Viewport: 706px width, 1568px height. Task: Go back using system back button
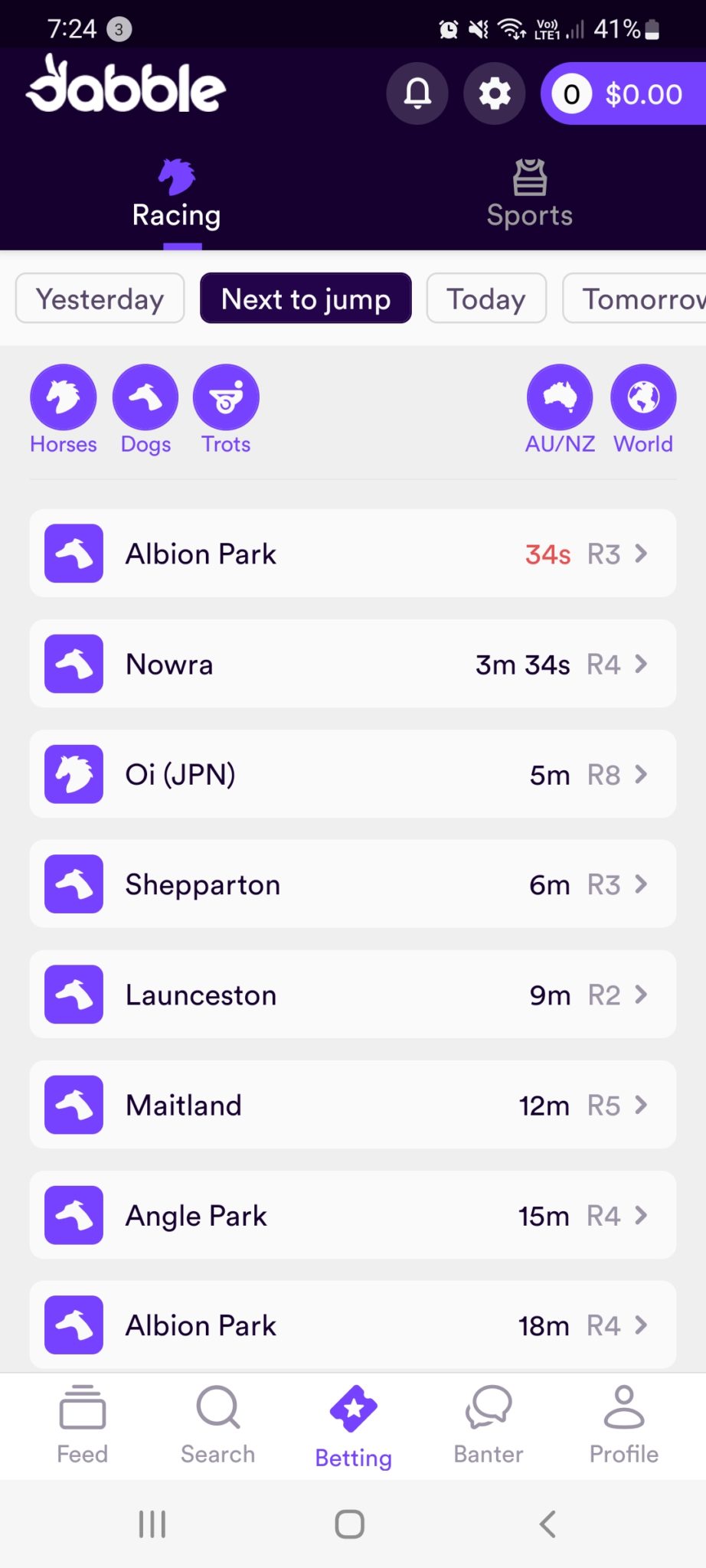[547, 1524]
